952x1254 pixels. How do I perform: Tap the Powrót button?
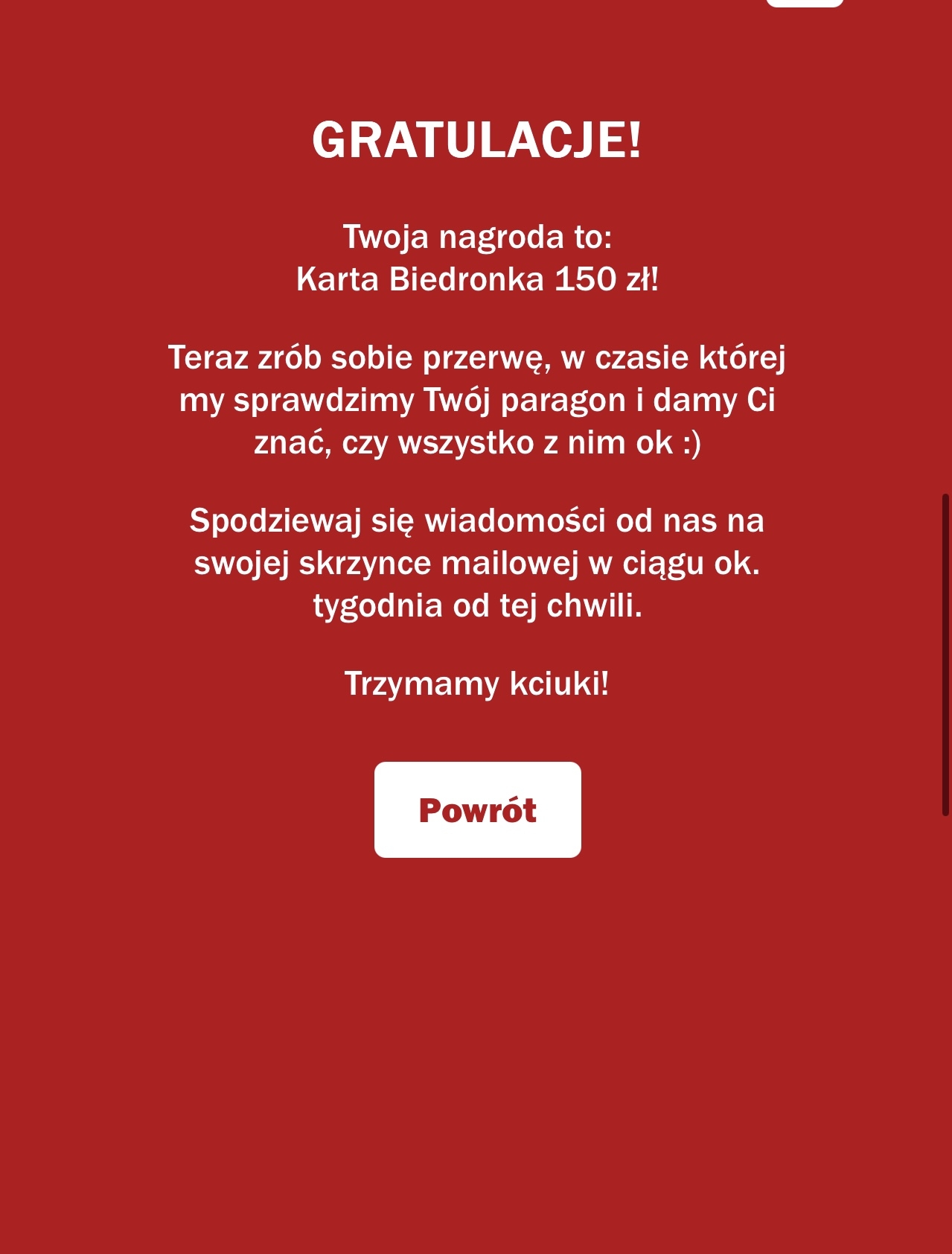coord(477,809)
